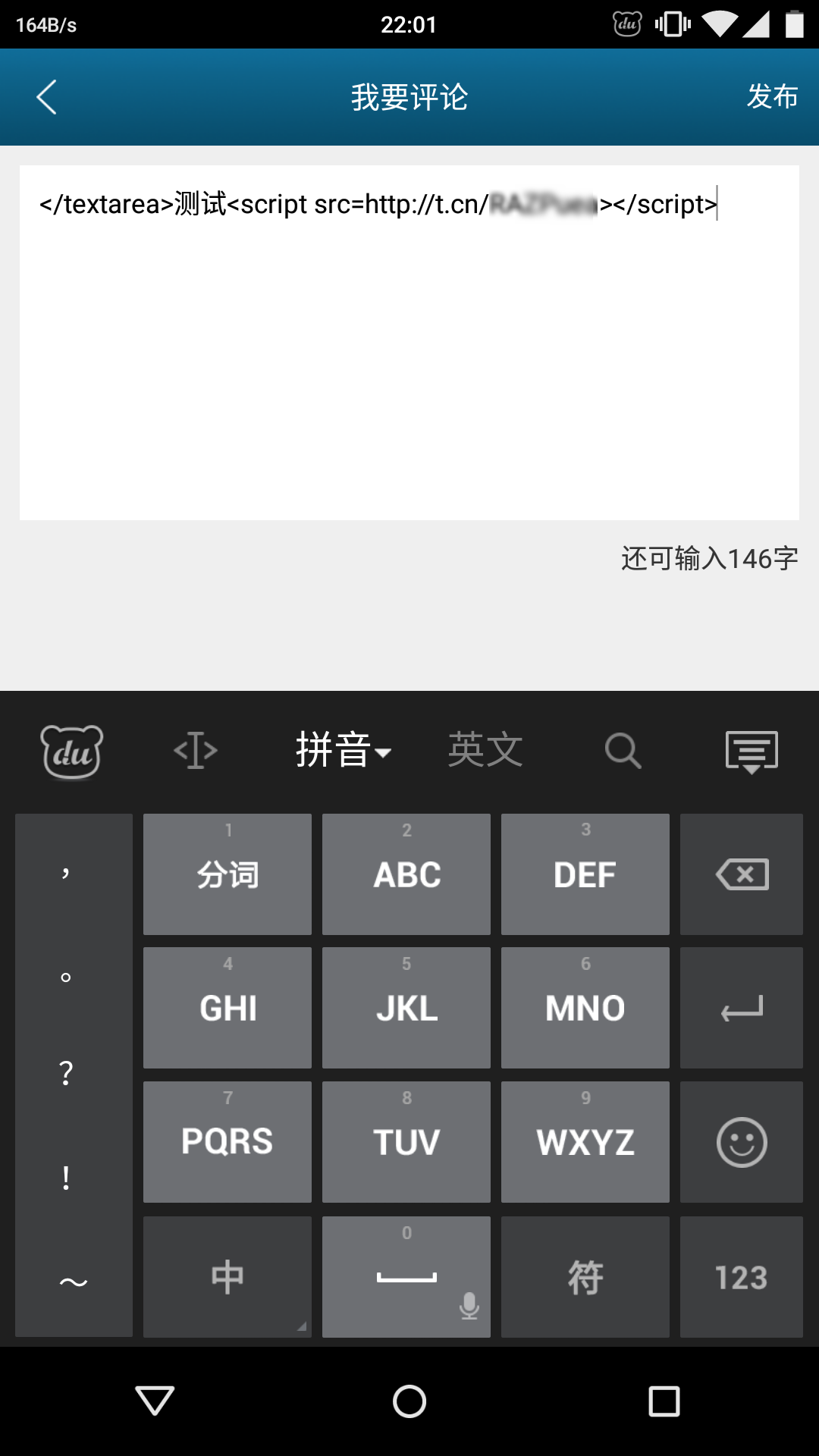Switch to 123 number keyboard
The height and width of the screenshot is (1456, 819).
[742, 1277]
